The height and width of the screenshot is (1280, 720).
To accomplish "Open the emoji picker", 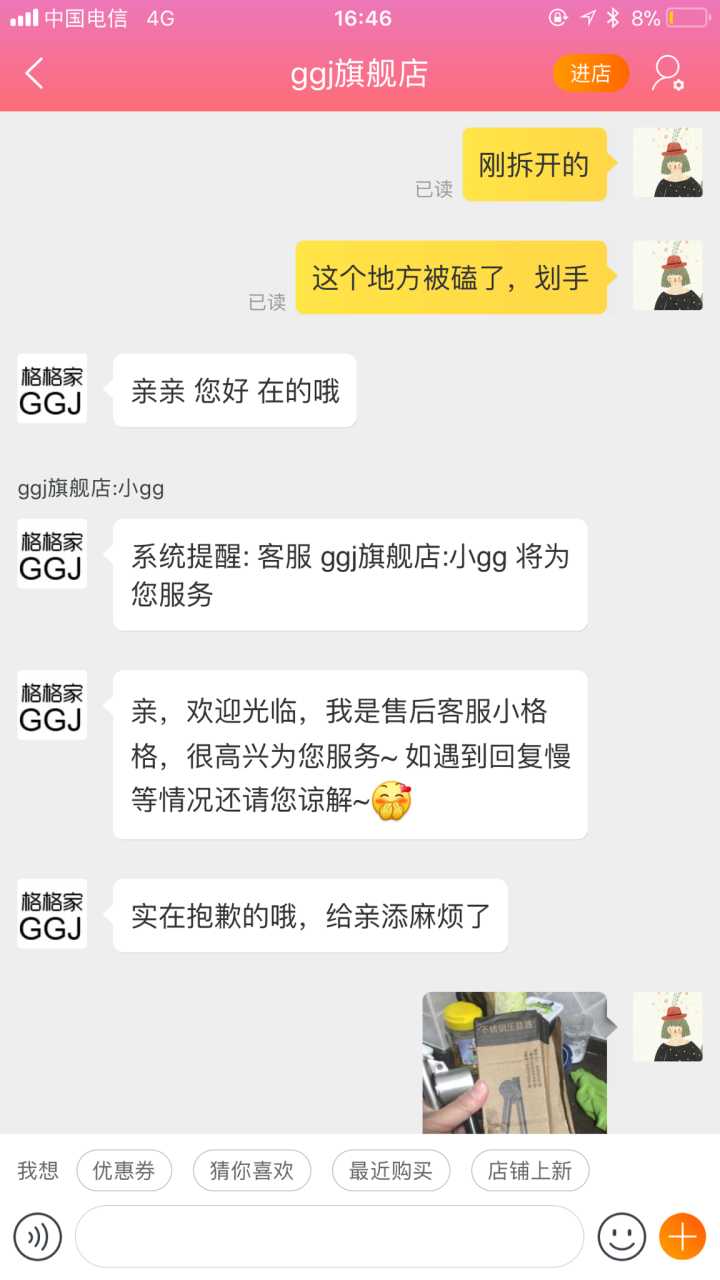I will (x=621, y=1237).
